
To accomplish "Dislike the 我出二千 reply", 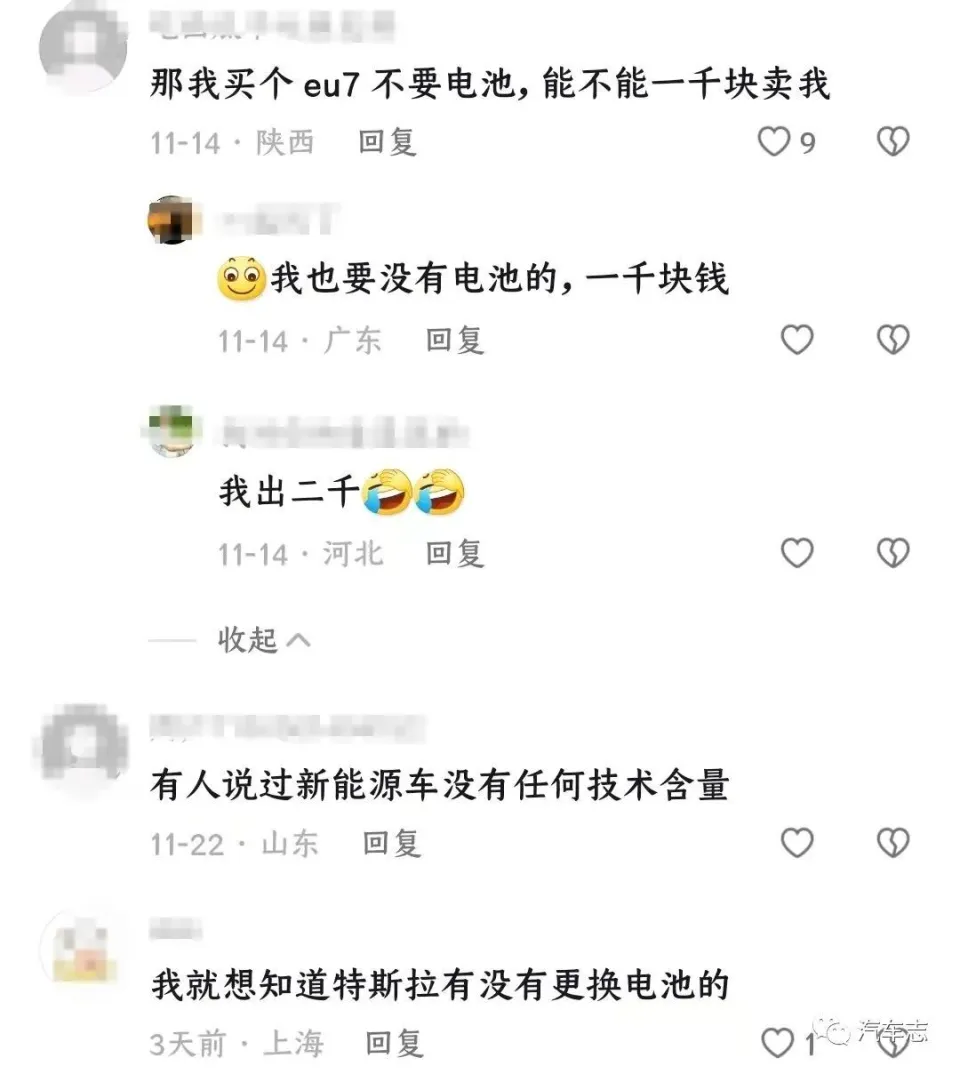I will 893,552.
